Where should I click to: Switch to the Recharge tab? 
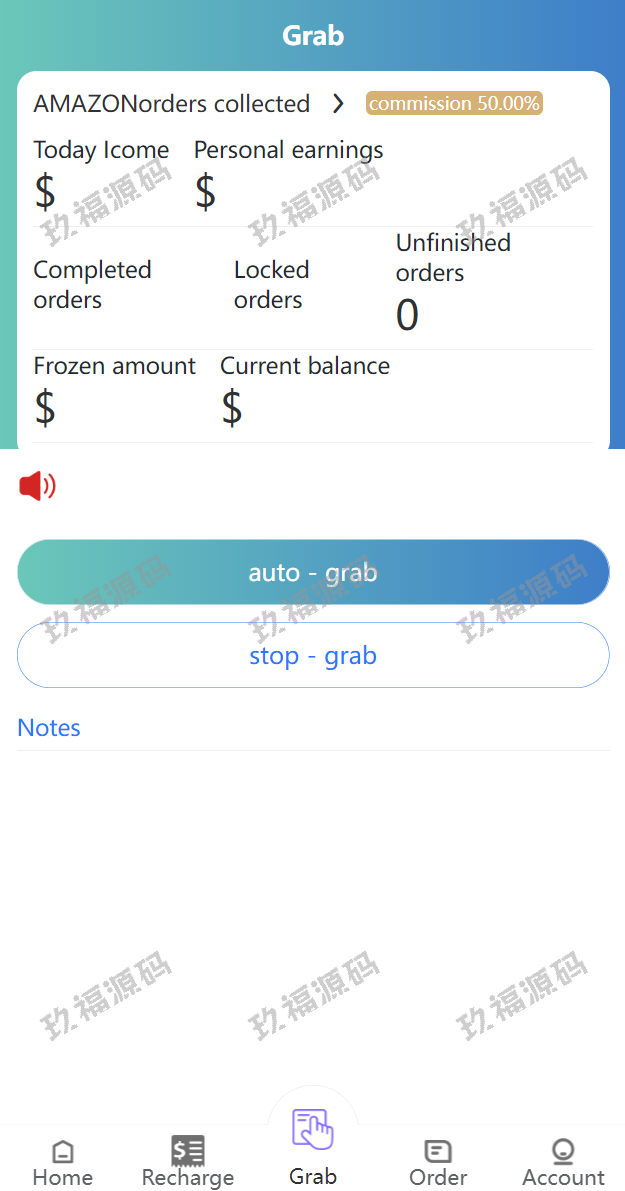pos(188,1163)
